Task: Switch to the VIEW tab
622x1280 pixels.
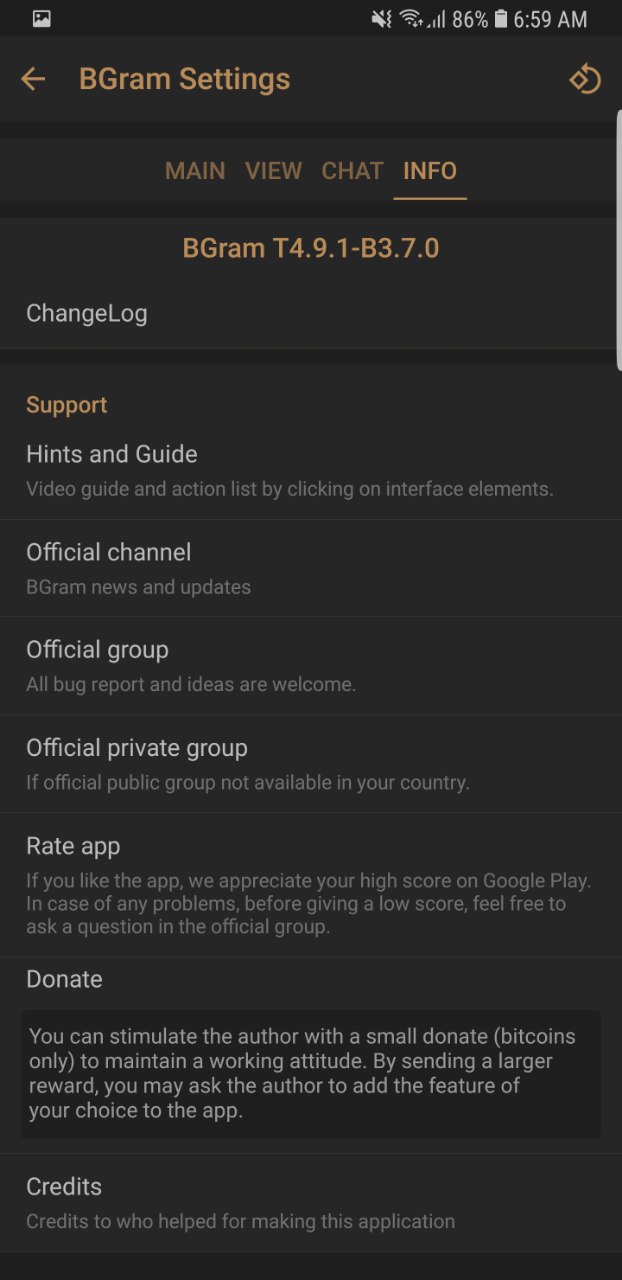Action: pyautogui.click(x=273, y=171)
